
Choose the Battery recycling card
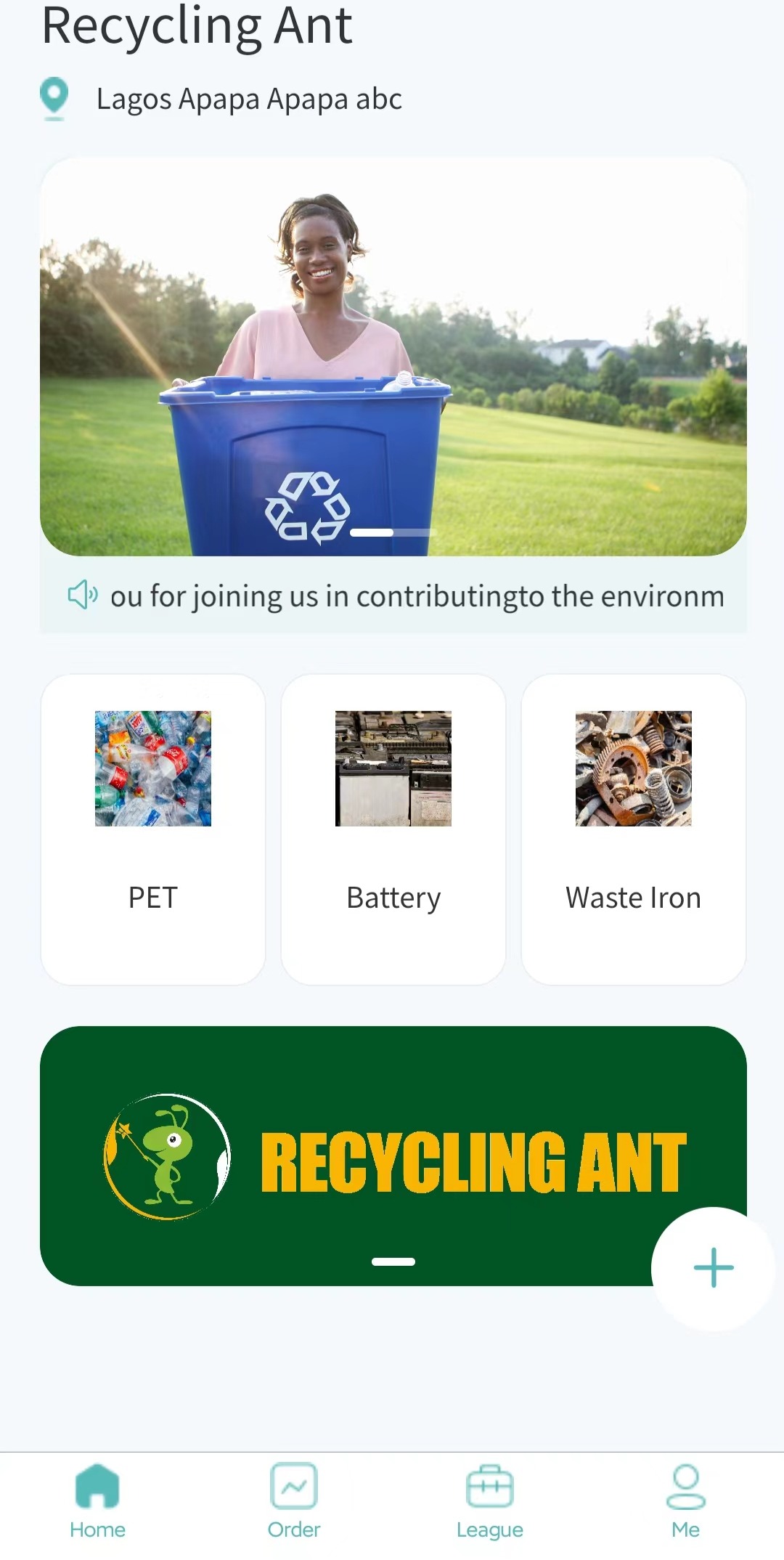[x=393, y=829]
